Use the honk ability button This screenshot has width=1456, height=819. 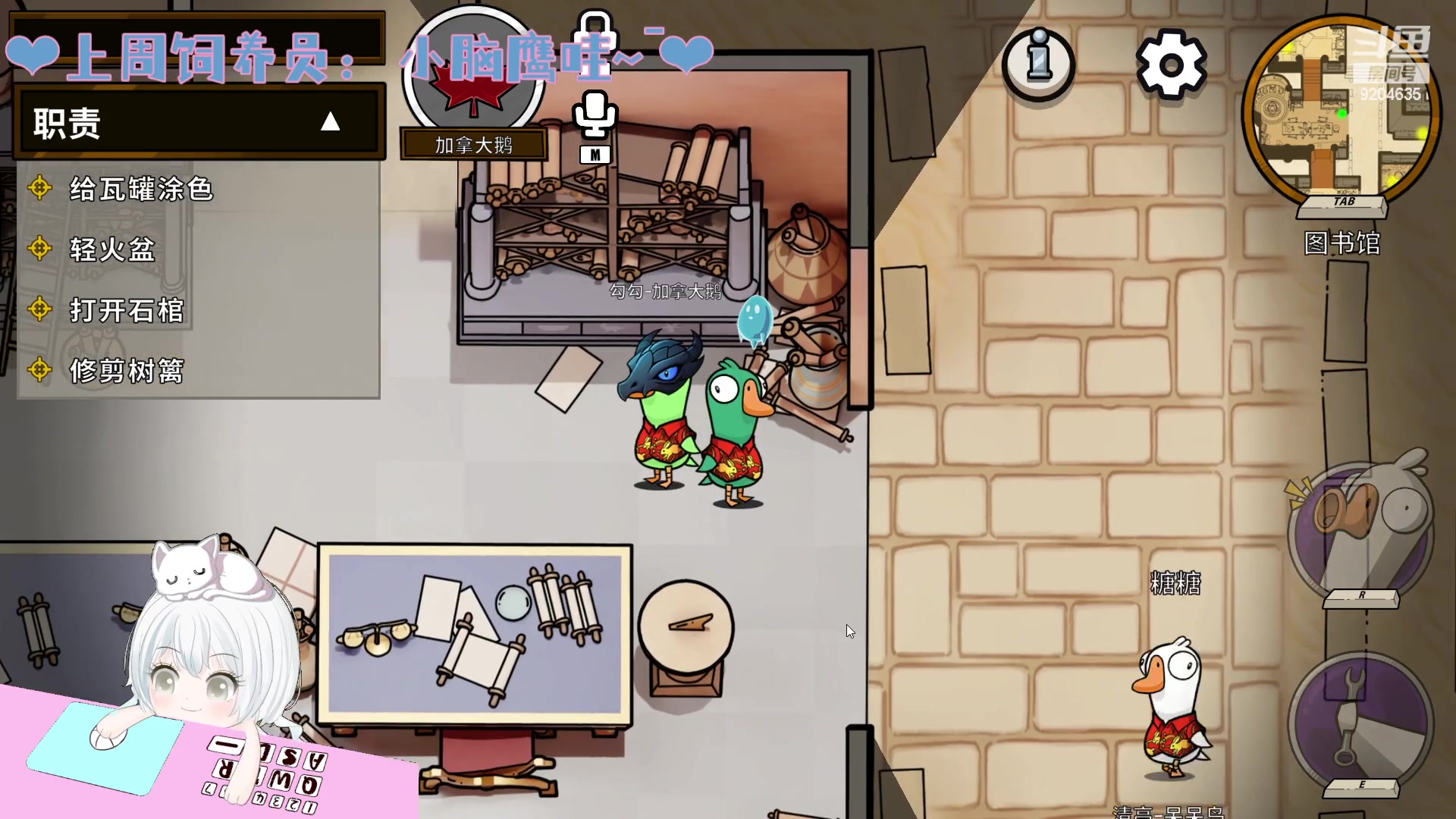(1360, 531)
